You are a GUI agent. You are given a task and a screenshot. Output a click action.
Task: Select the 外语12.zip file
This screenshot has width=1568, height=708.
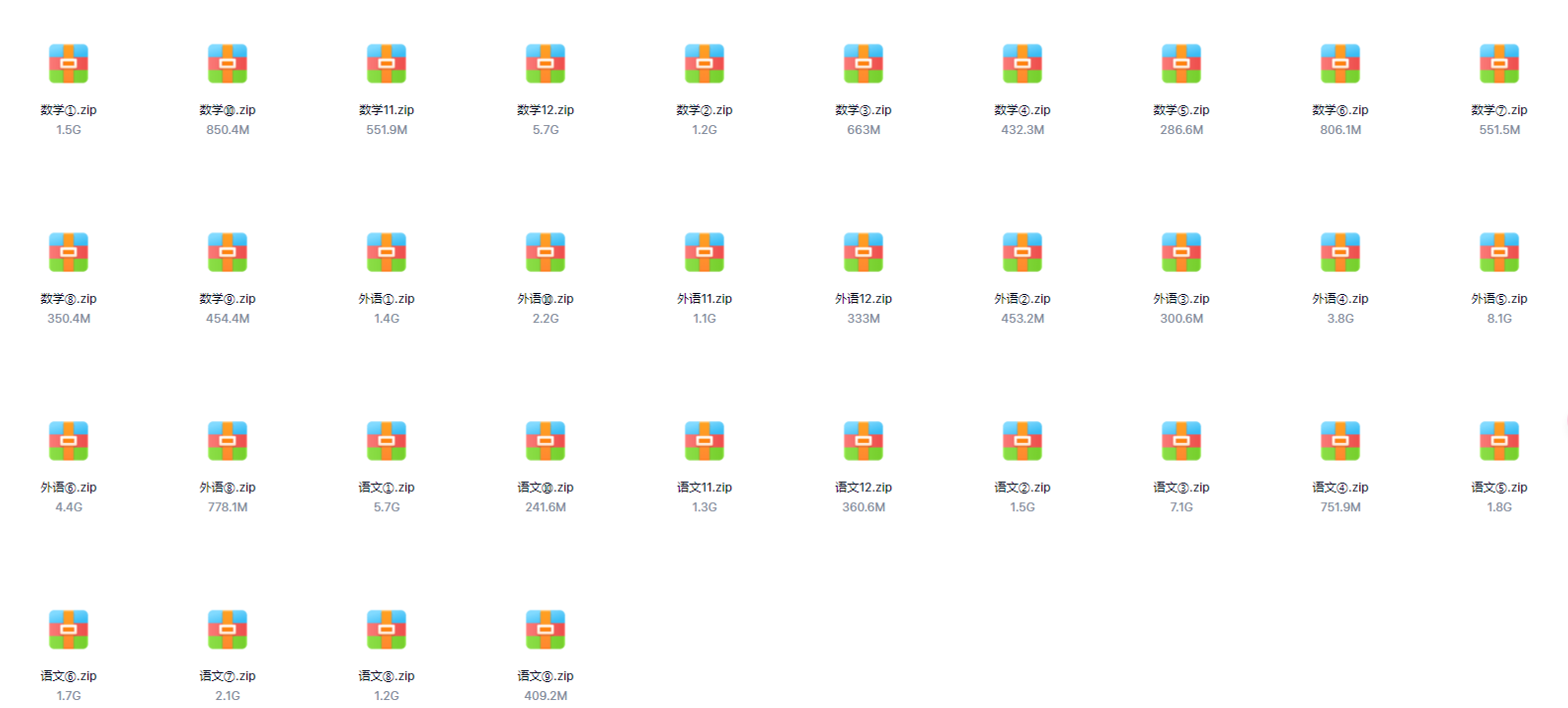coord(863,253)
